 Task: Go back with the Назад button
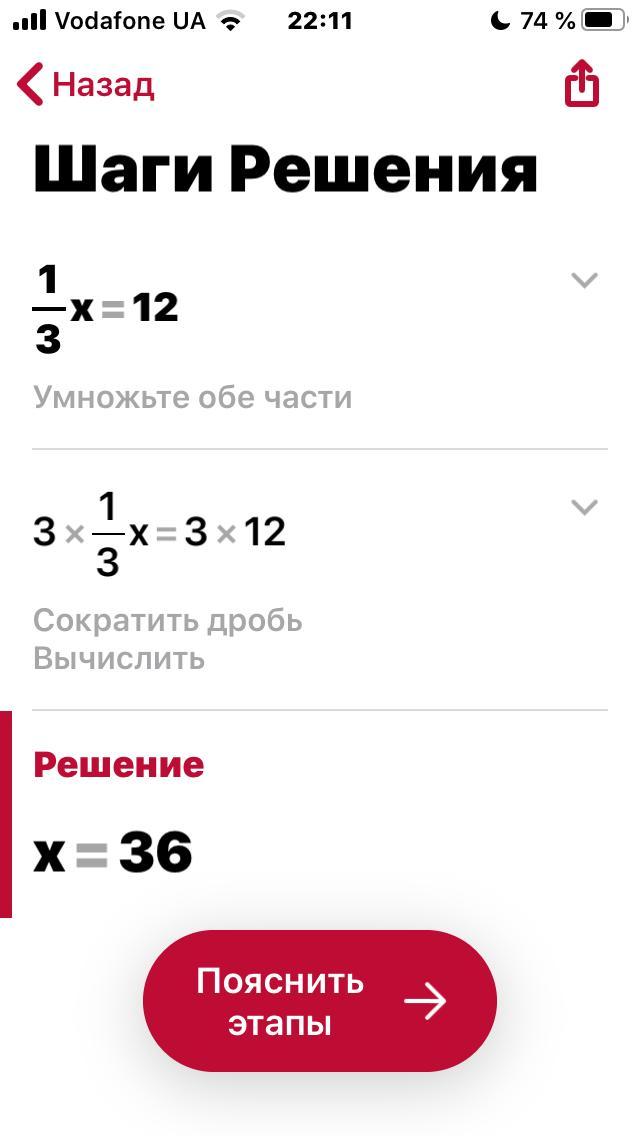coord(86,85)
